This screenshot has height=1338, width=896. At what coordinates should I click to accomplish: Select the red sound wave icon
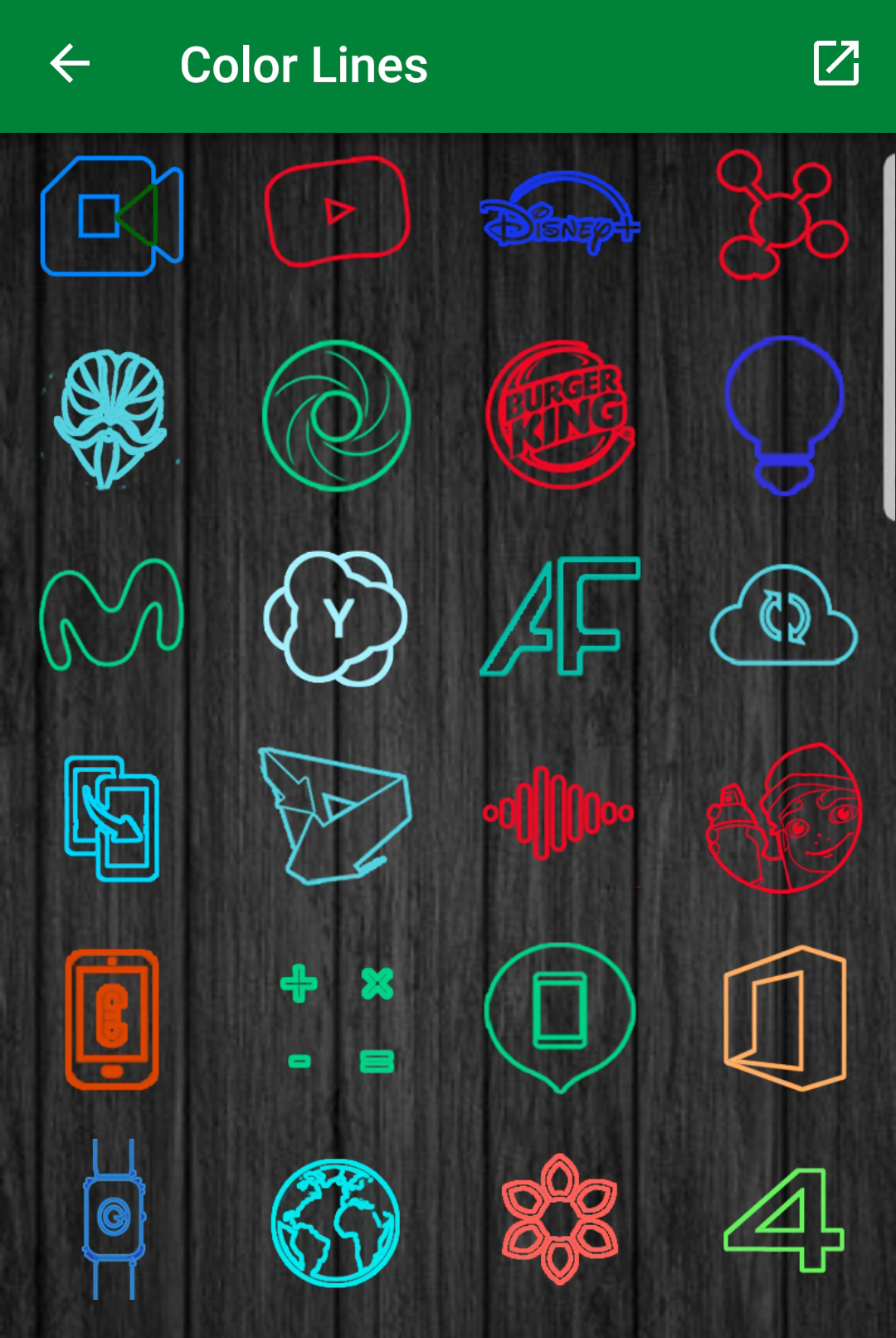tap(560, 813)
